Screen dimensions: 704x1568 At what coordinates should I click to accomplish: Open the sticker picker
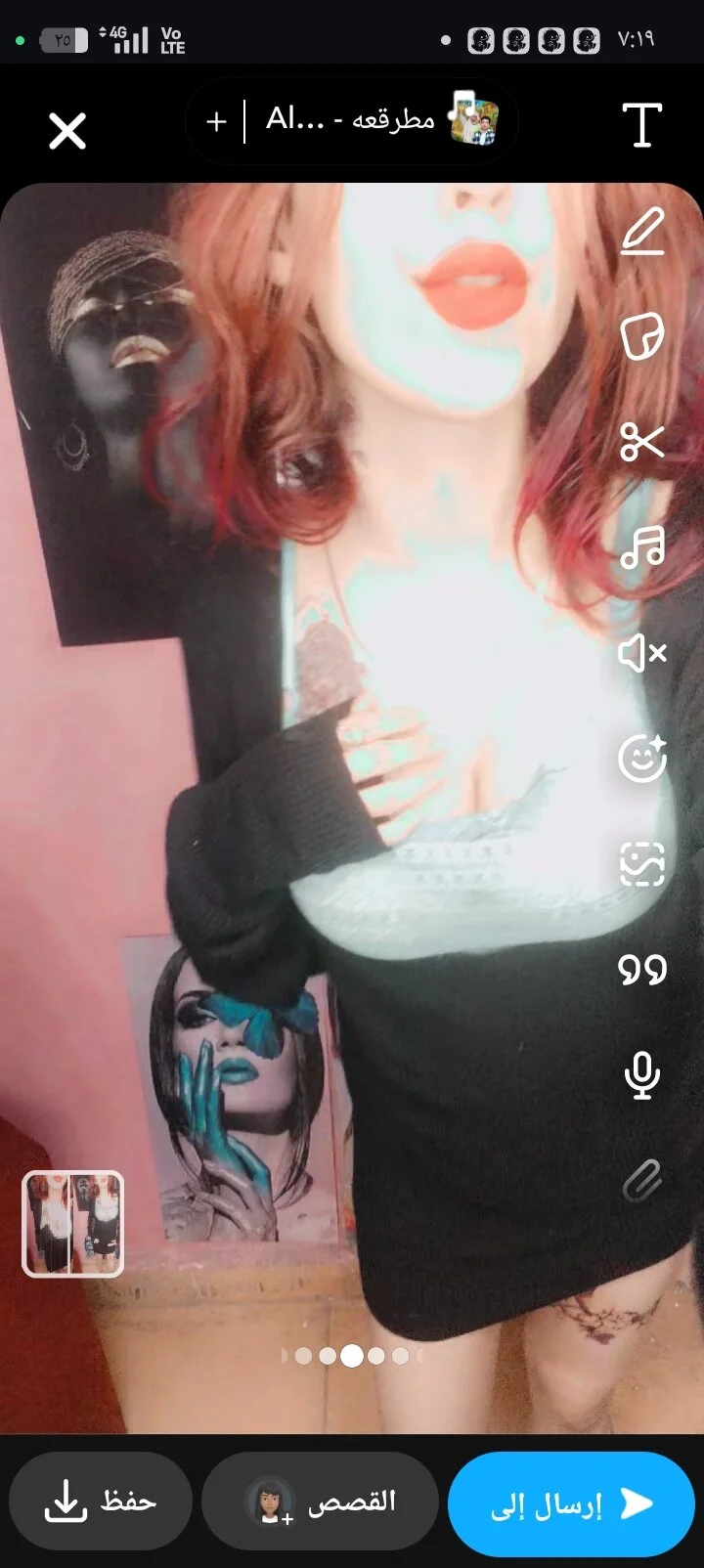642,337
